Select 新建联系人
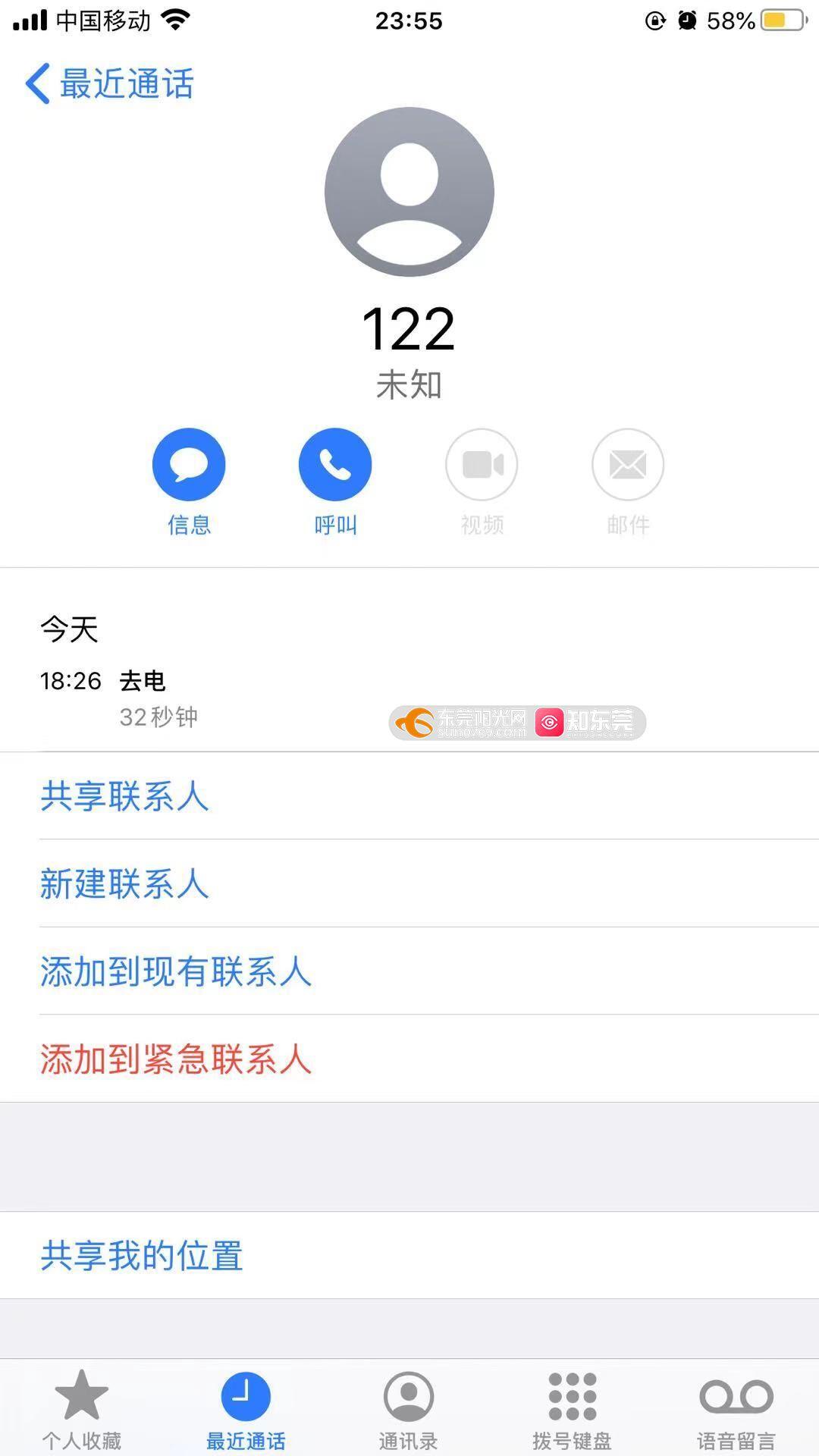Screen dimensions: 819x1456 point(409,883)
